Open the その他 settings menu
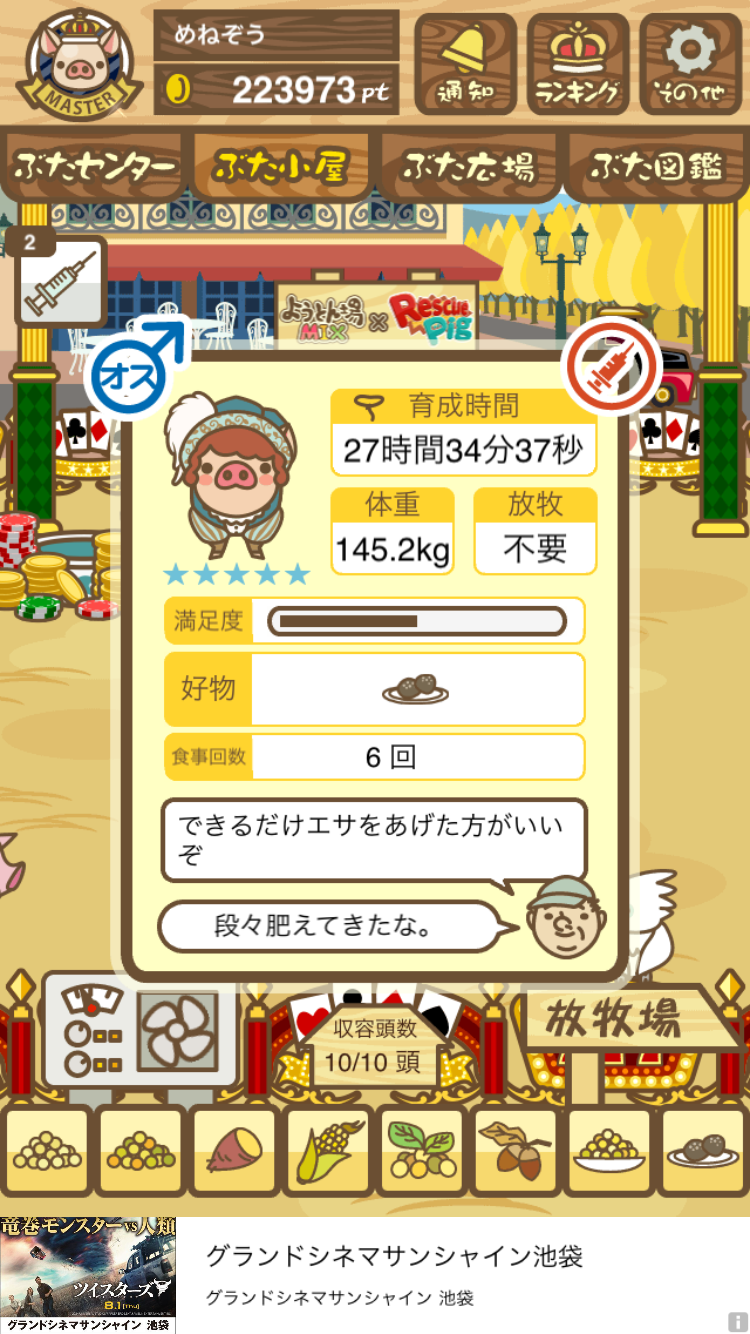The image size is (750, 1334). (691, 63)
